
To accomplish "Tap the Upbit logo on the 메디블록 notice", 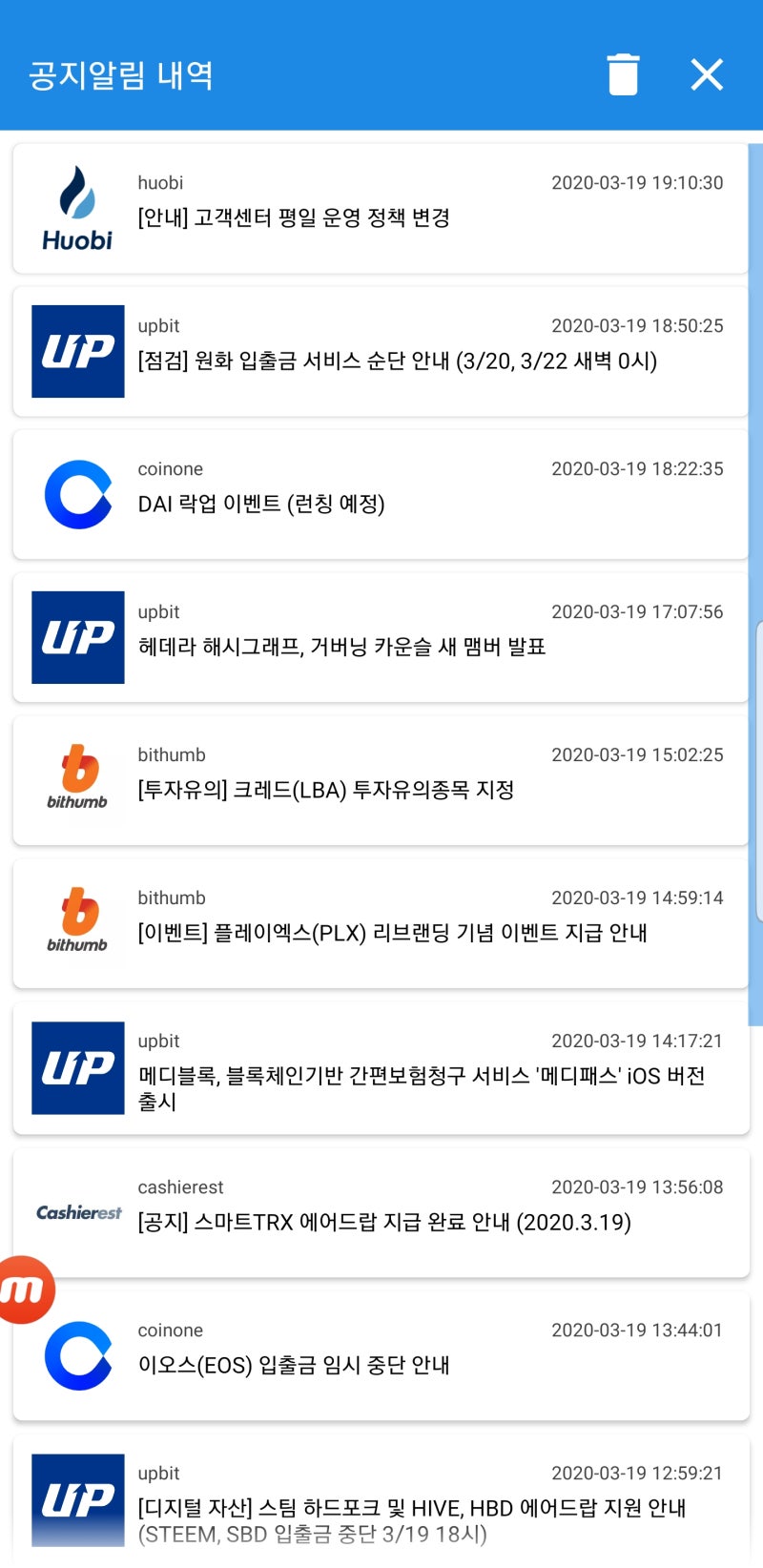I will 77,1068.
